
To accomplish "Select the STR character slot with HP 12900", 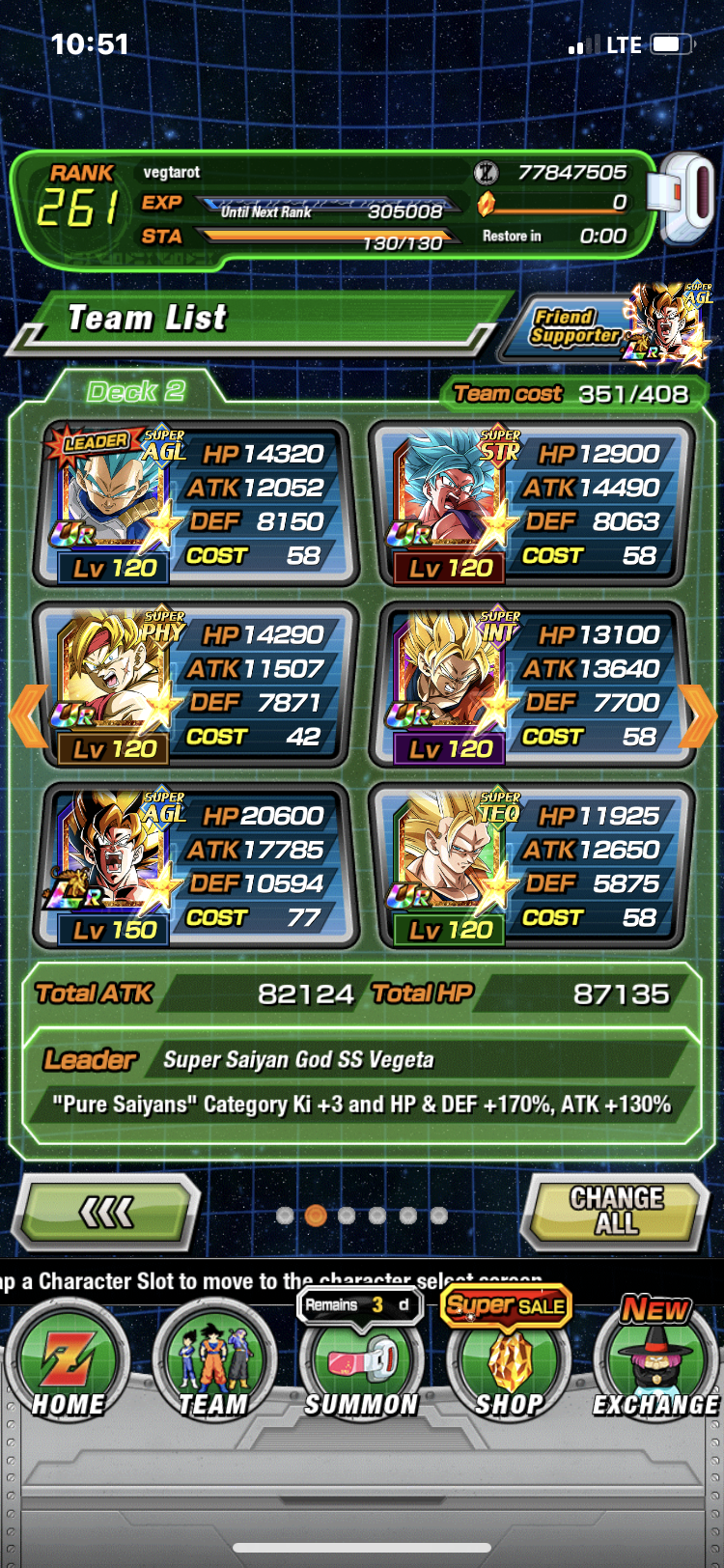I will (531, 504).
